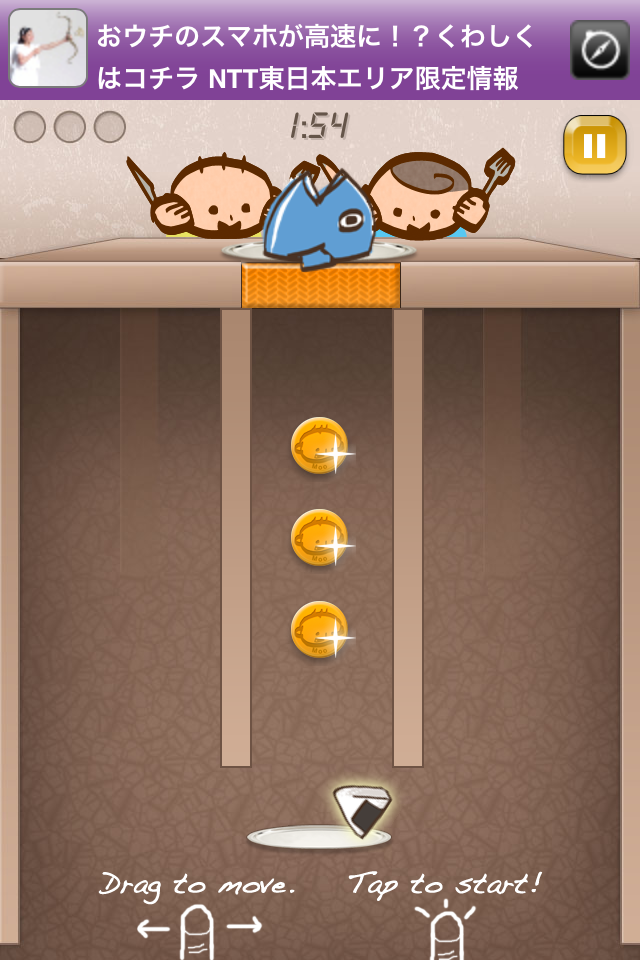Open the NTT ad banner text
Screen dimensions: 640x960
click(316, 57)
